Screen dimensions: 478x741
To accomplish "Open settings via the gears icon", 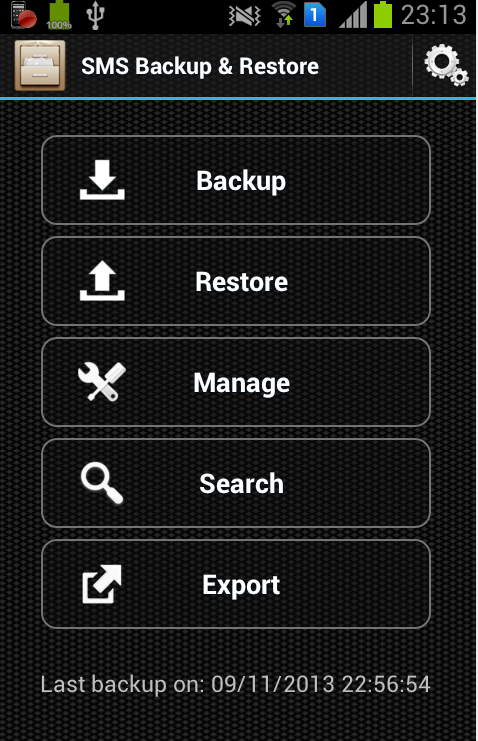I will 446,65.
